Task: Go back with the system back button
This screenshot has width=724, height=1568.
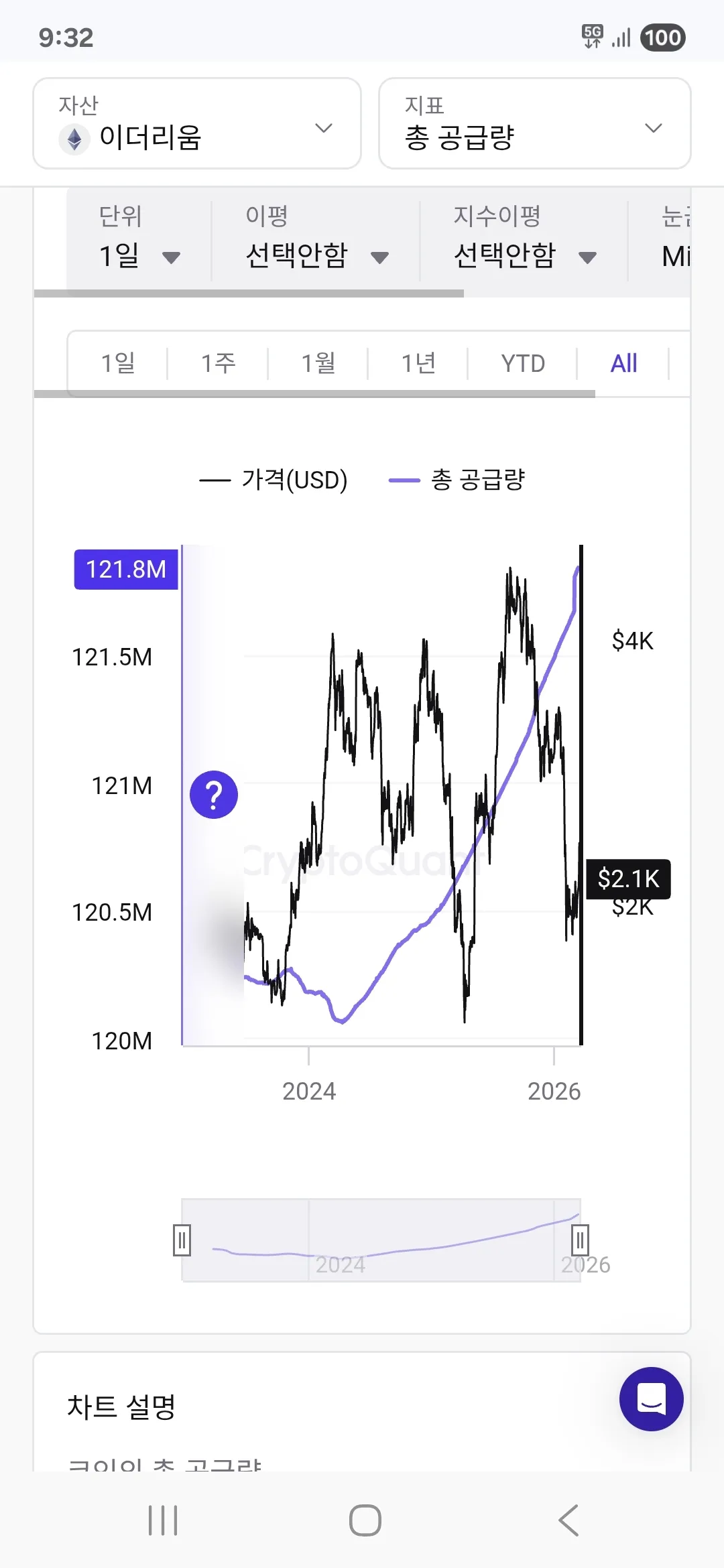Action: [568, 1520]
